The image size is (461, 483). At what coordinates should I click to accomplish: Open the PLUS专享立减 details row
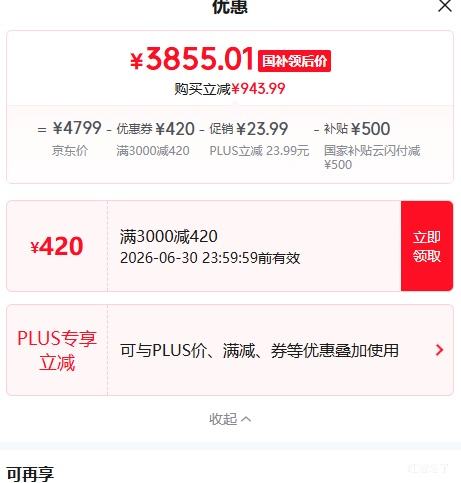click(230, 350)
